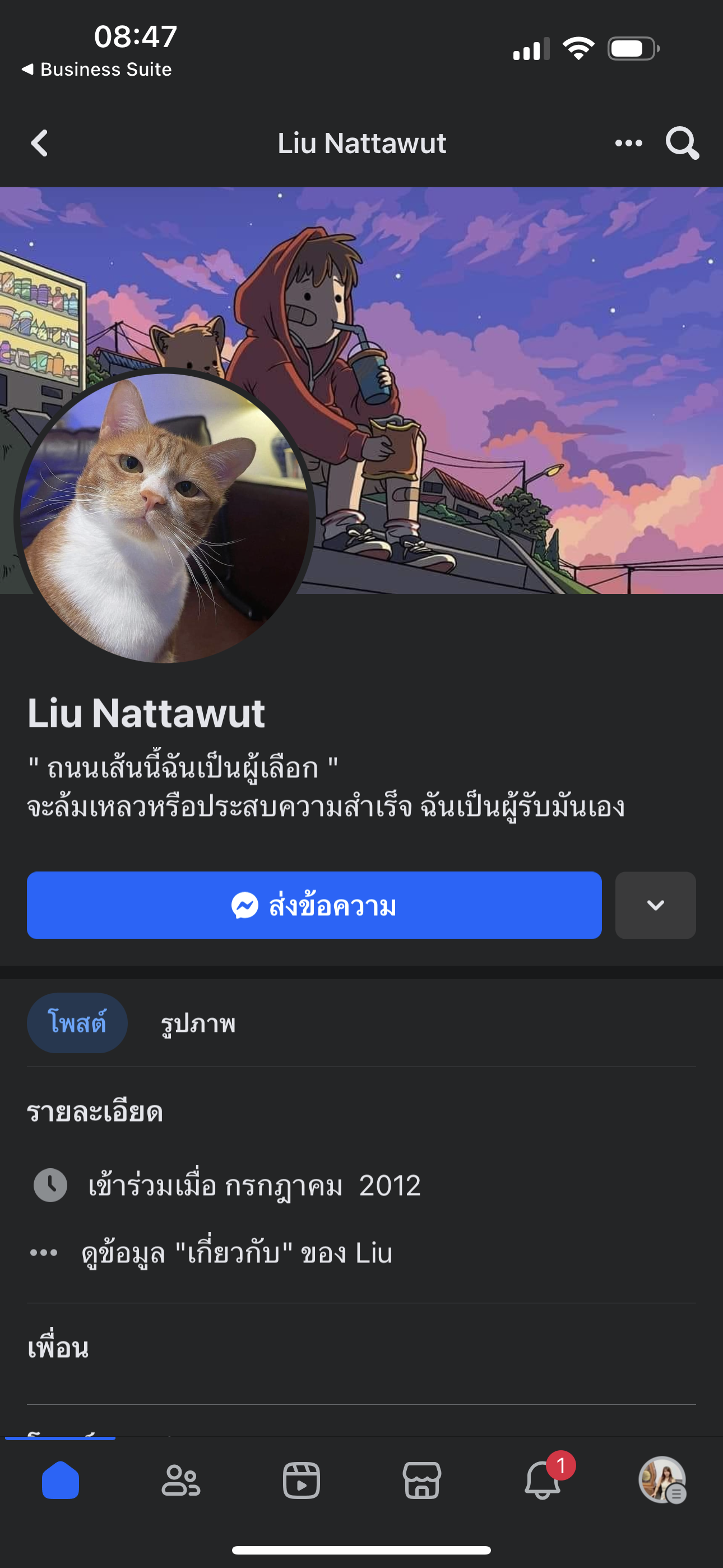Switch to the รูปภาพ tab
This screenshot has height=1568, width=723.
(x=198, y=1024)
